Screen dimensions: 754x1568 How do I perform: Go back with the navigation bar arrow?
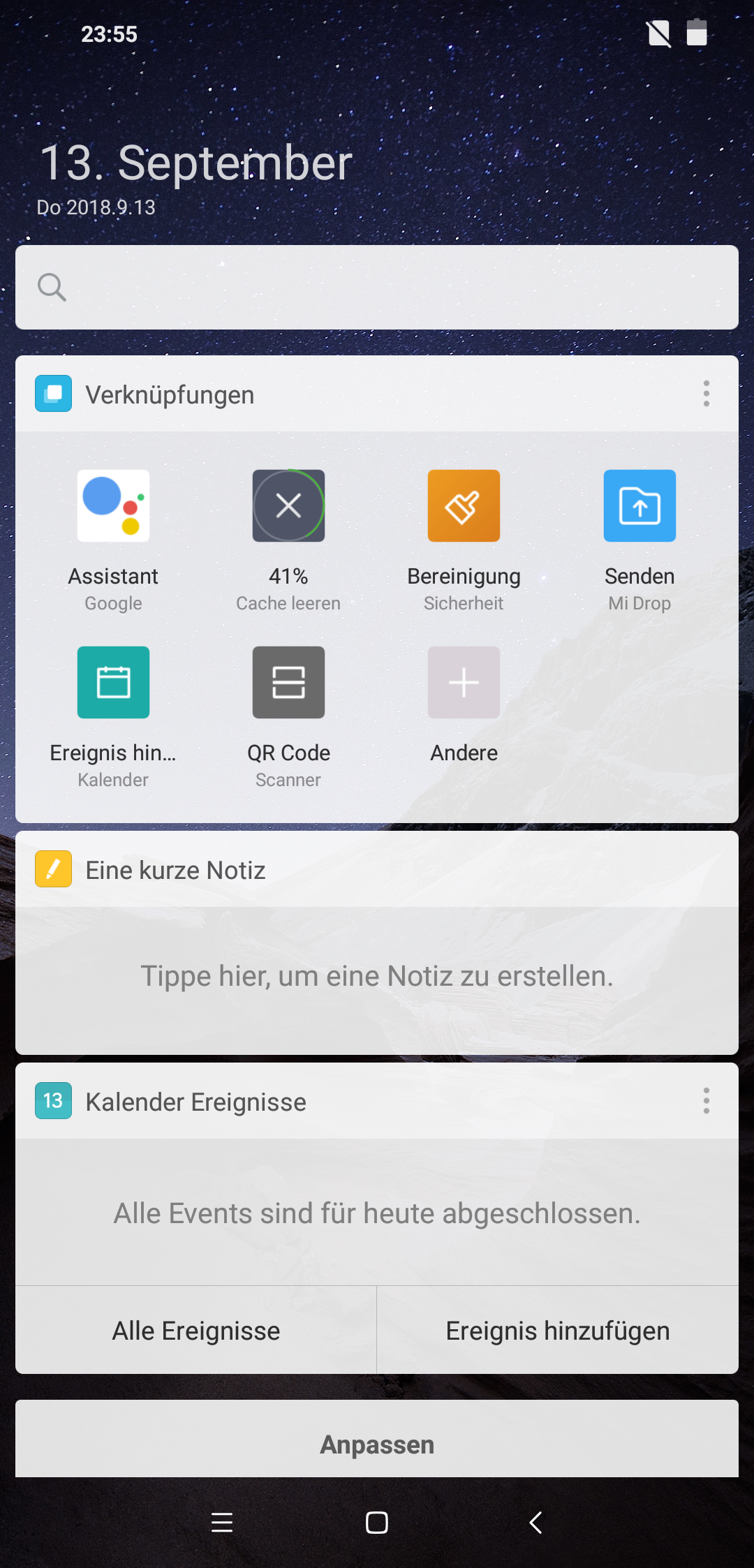pos(535,1522)
